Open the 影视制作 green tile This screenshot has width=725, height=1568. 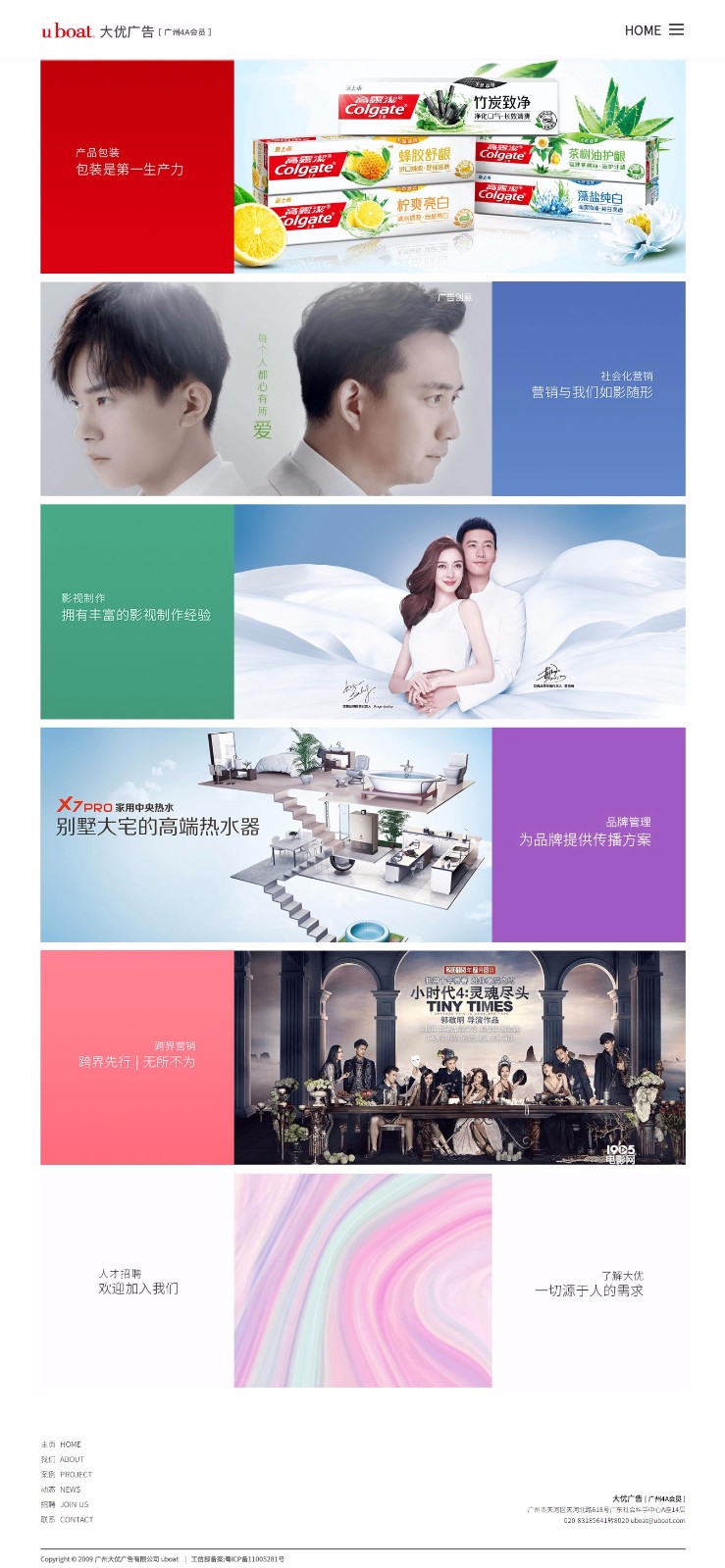pos(136,611)
